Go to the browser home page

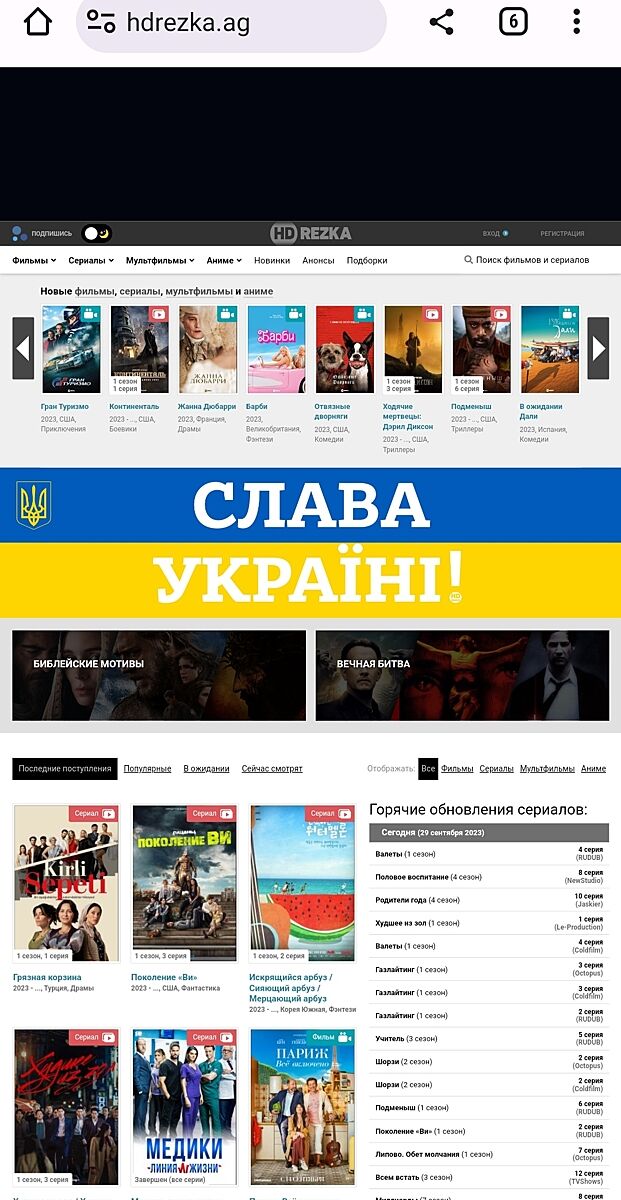(37, 22)
